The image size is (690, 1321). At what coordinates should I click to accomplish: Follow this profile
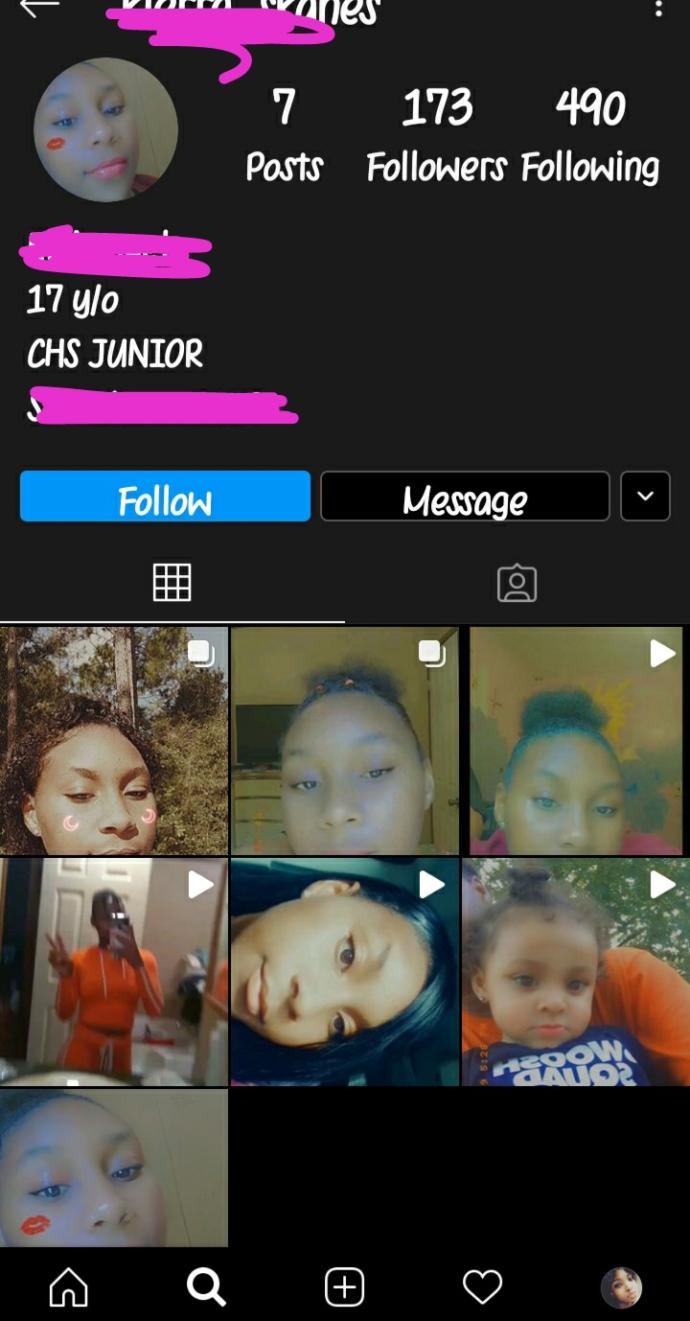point(165,497)
